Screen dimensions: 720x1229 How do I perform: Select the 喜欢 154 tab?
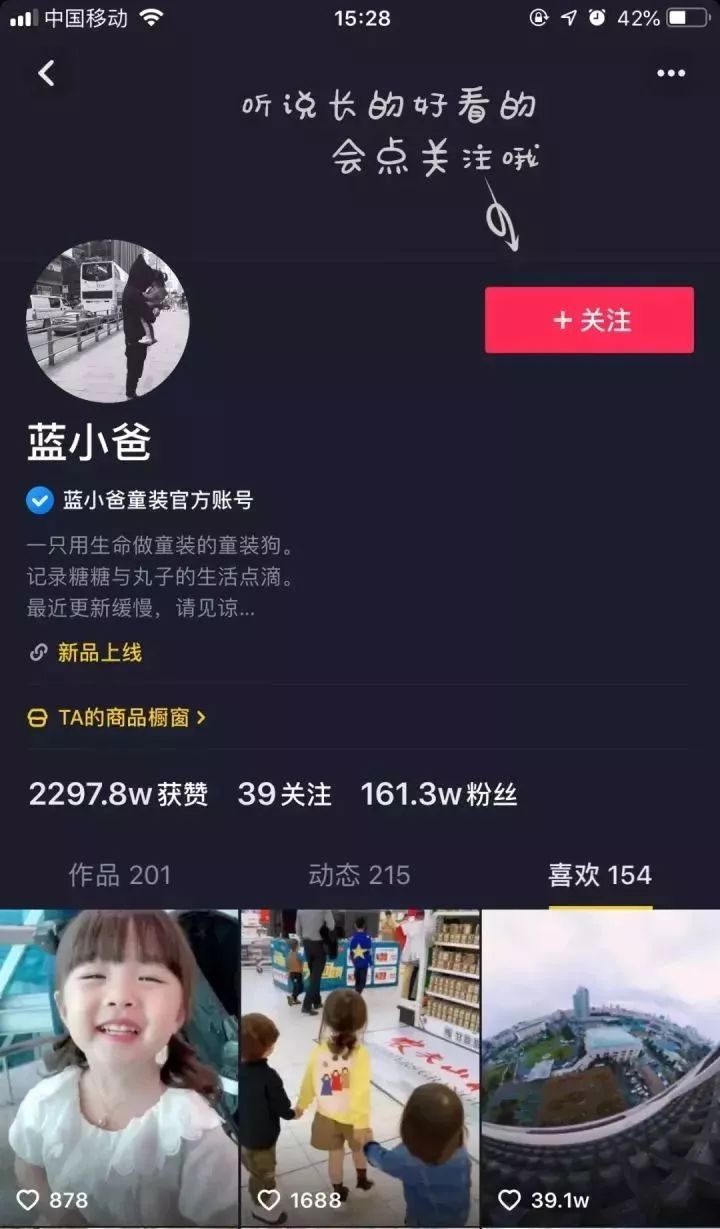pos(599,875)
